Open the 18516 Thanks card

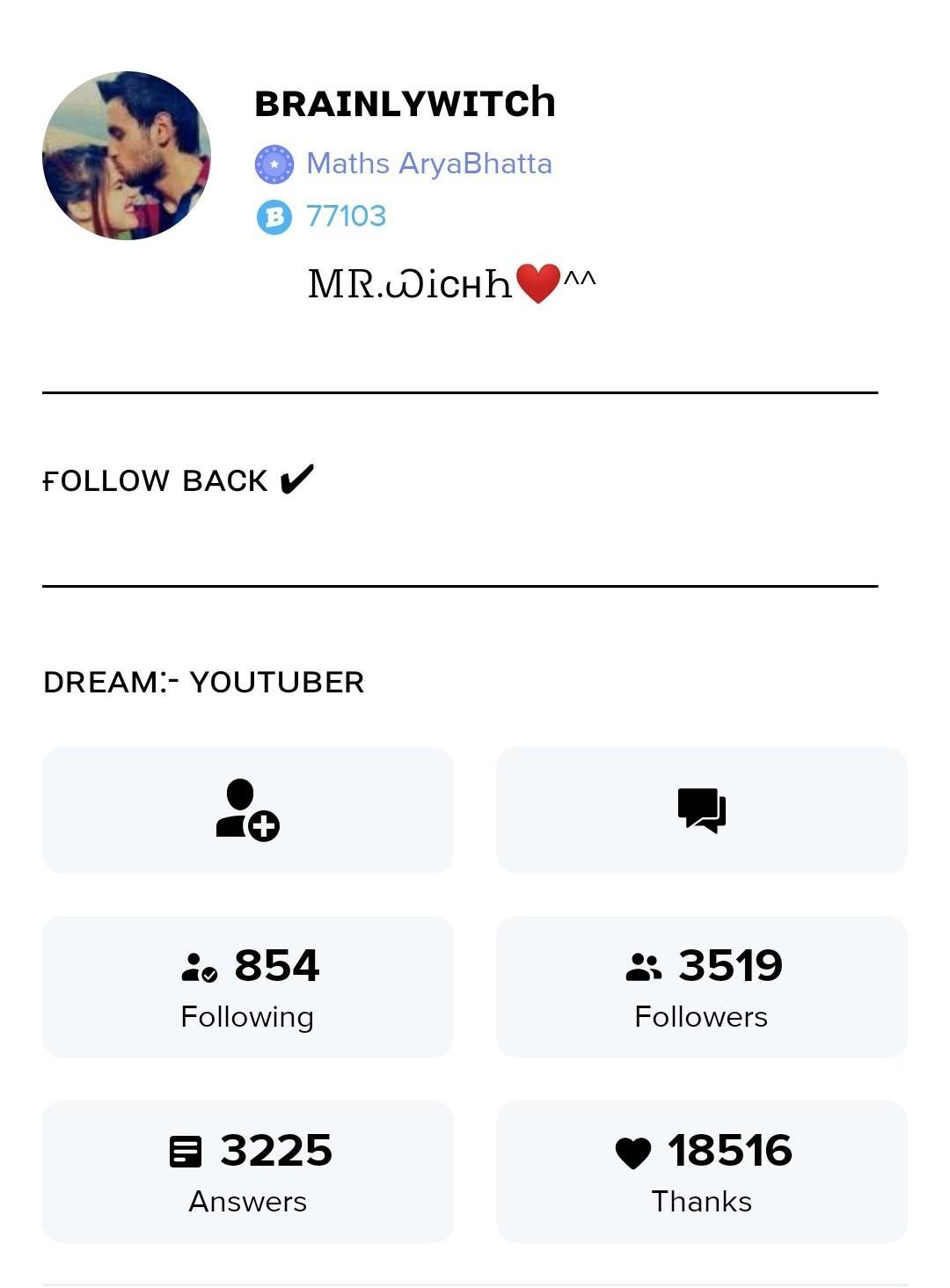click(701, 1172)
